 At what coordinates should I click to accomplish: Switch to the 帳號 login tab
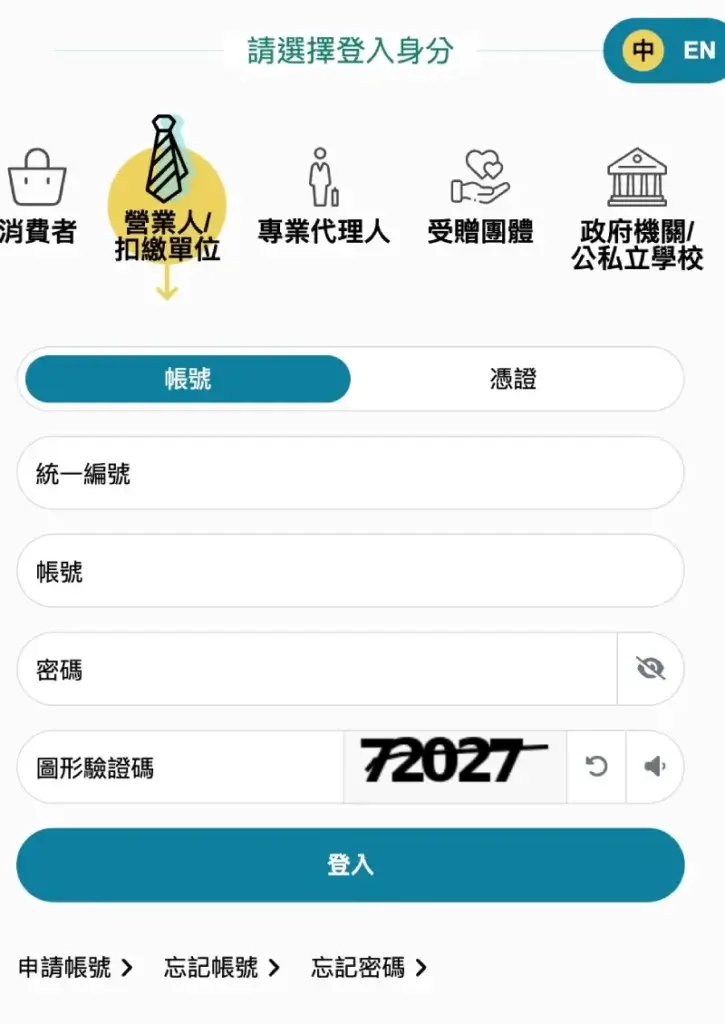(188, 379)
